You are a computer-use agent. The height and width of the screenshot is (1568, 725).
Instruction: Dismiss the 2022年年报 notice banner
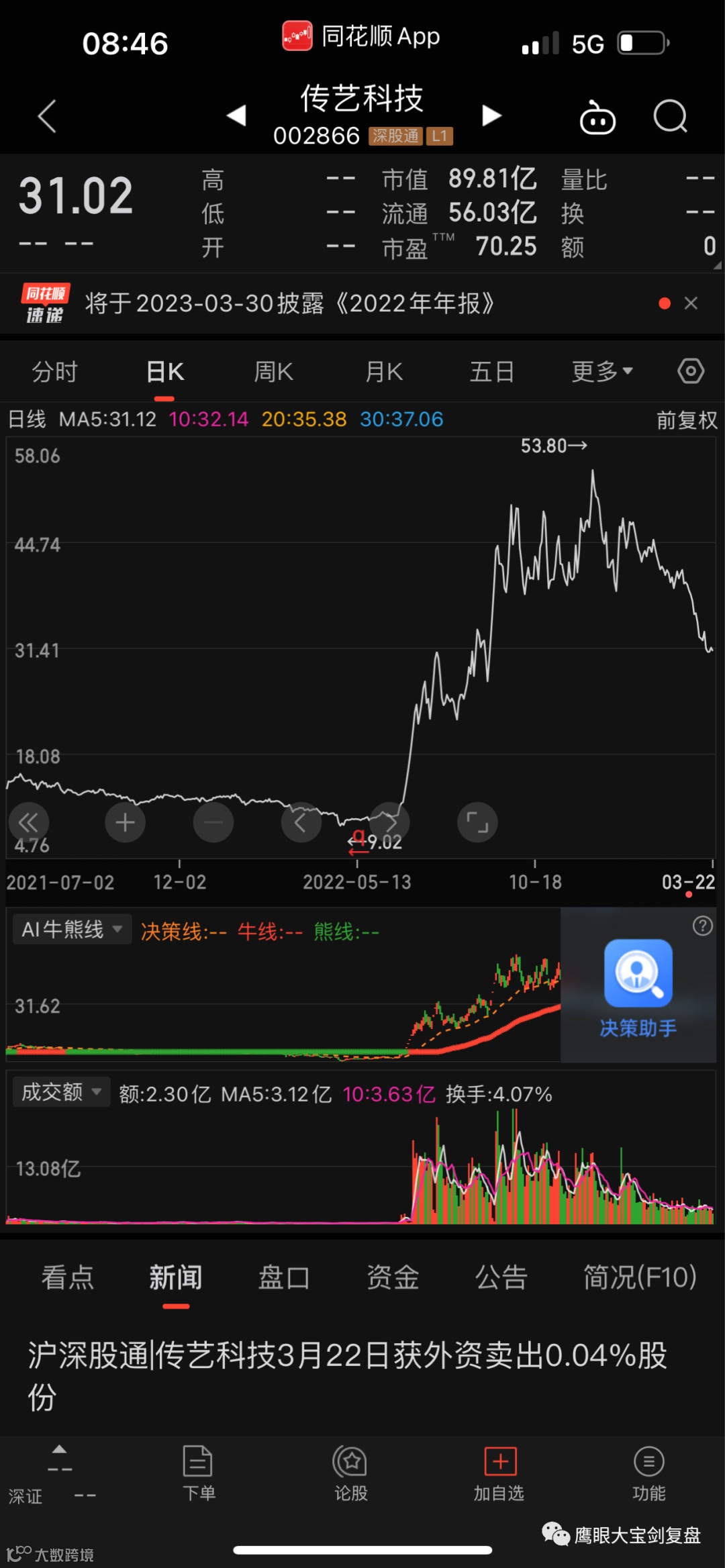click(x=691, y=303)
